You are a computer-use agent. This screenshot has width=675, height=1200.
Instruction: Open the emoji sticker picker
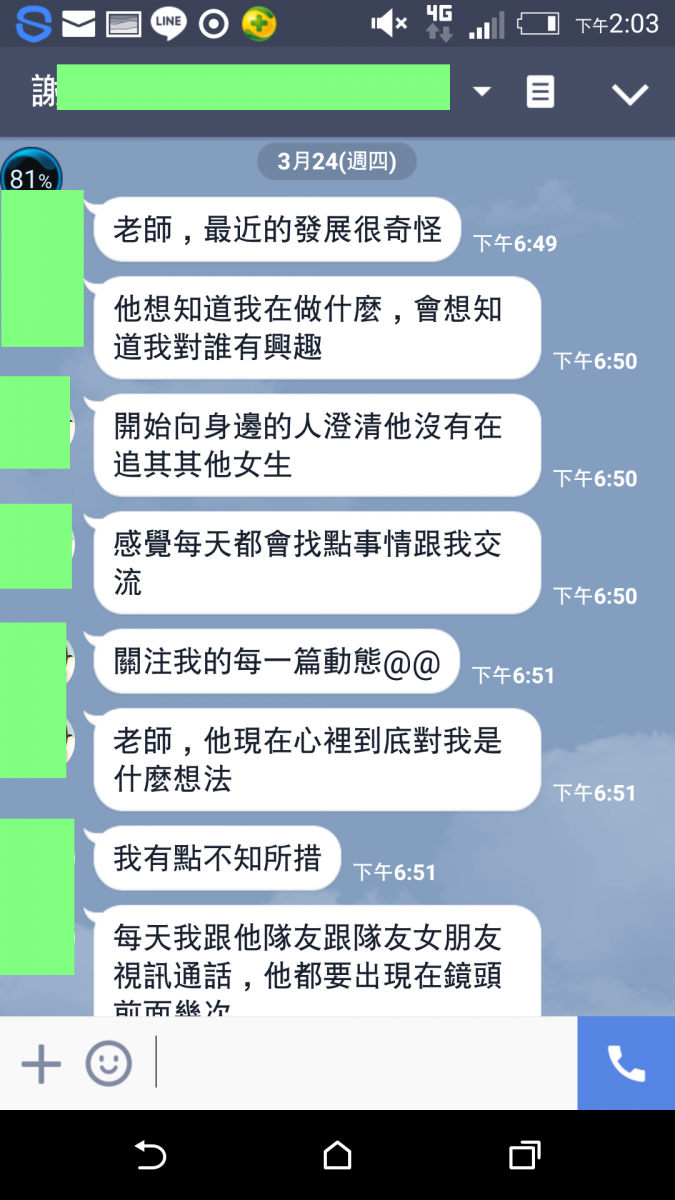tap(108, 1063)
